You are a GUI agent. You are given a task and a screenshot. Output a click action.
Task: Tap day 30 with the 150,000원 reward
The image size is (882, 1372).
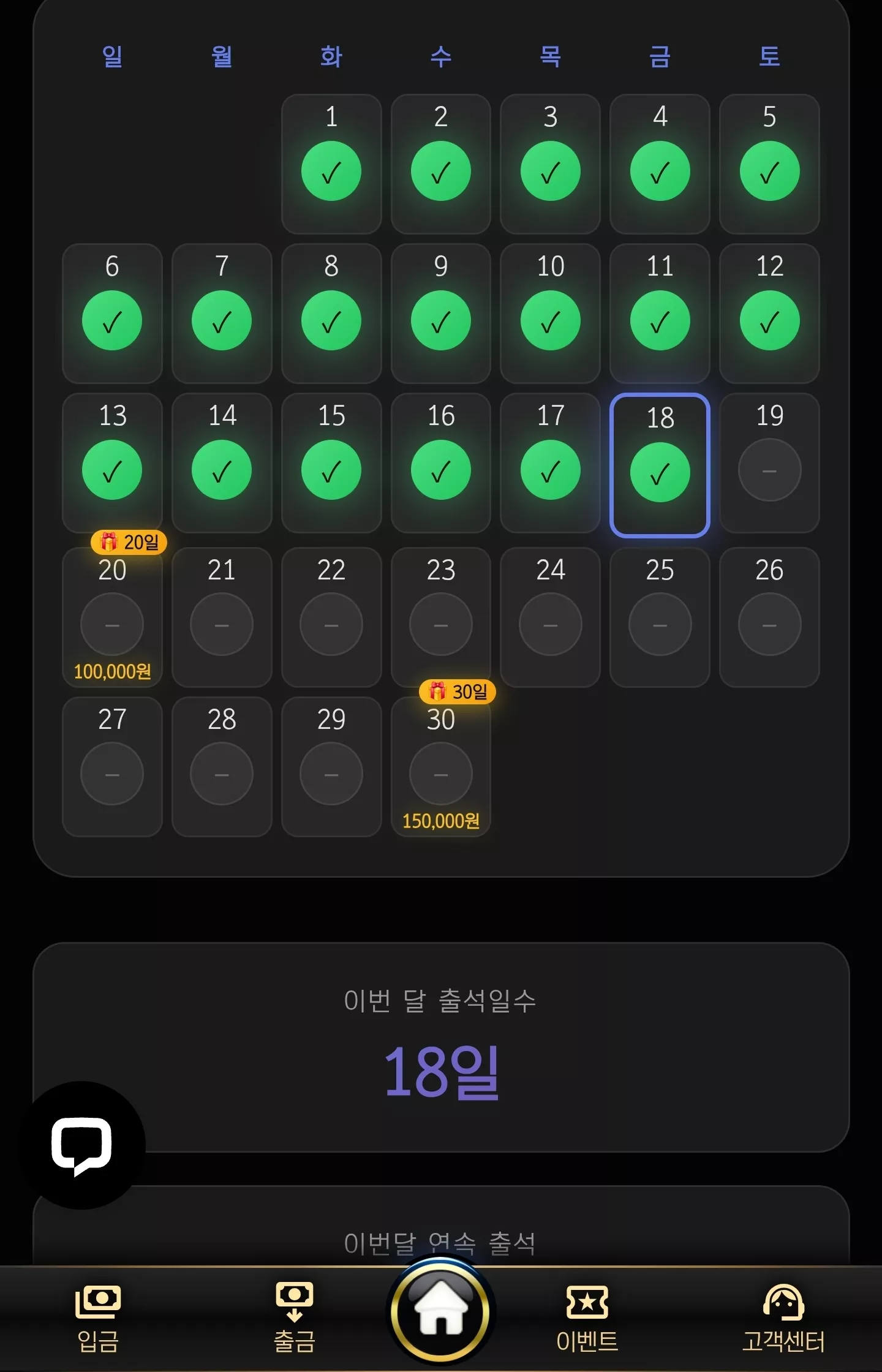pos(441,766)
